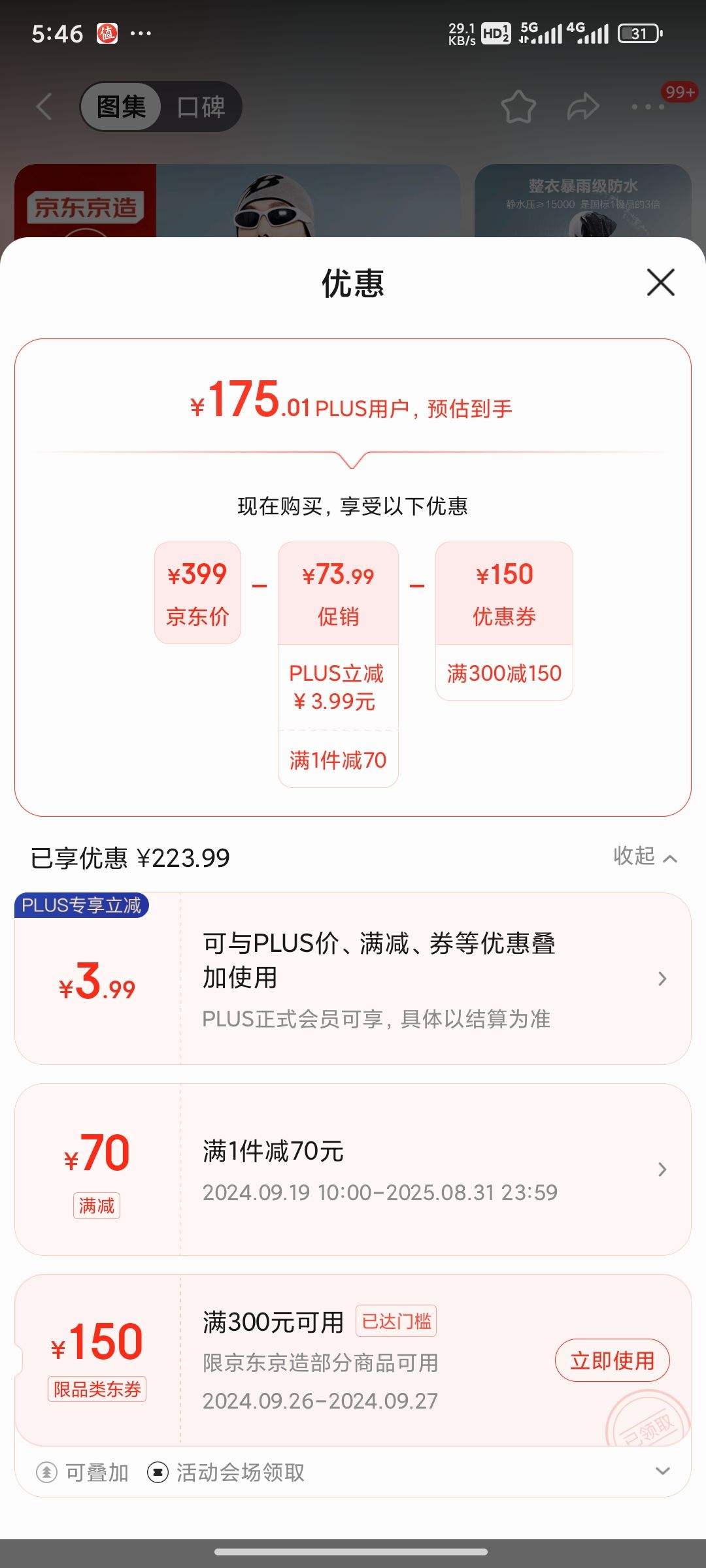Close the 优惠 popup

pyautogui.click(x=660, y=282)
